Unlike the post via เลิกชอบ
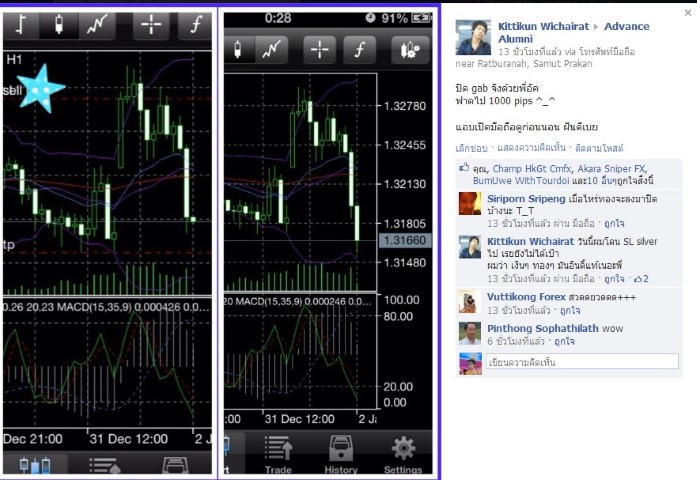This screenshot has height=480, width=697. click(x=470, y=148)
